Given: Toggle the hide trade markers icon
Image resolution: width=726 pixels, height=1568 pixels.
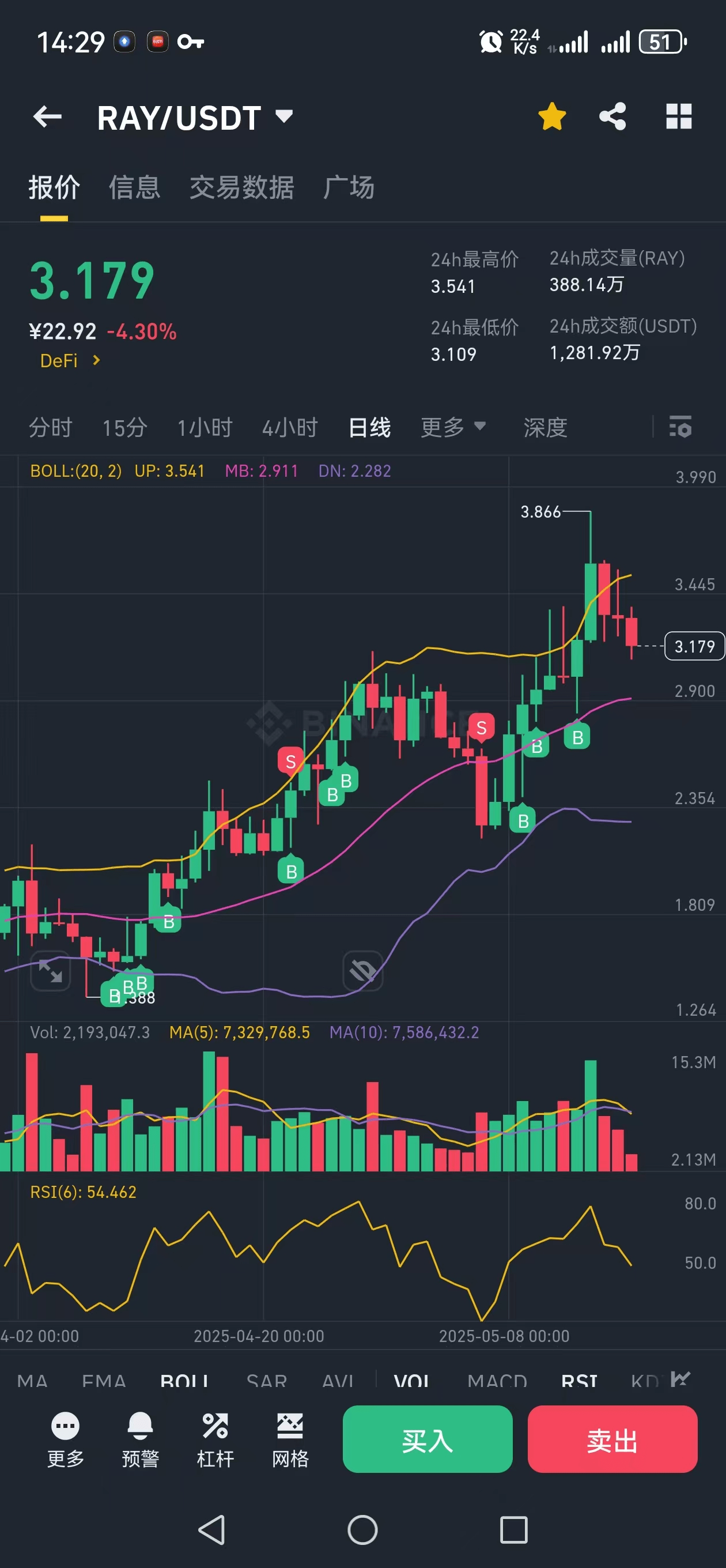Looking at the screenshot, I should [x=362, y=971].
